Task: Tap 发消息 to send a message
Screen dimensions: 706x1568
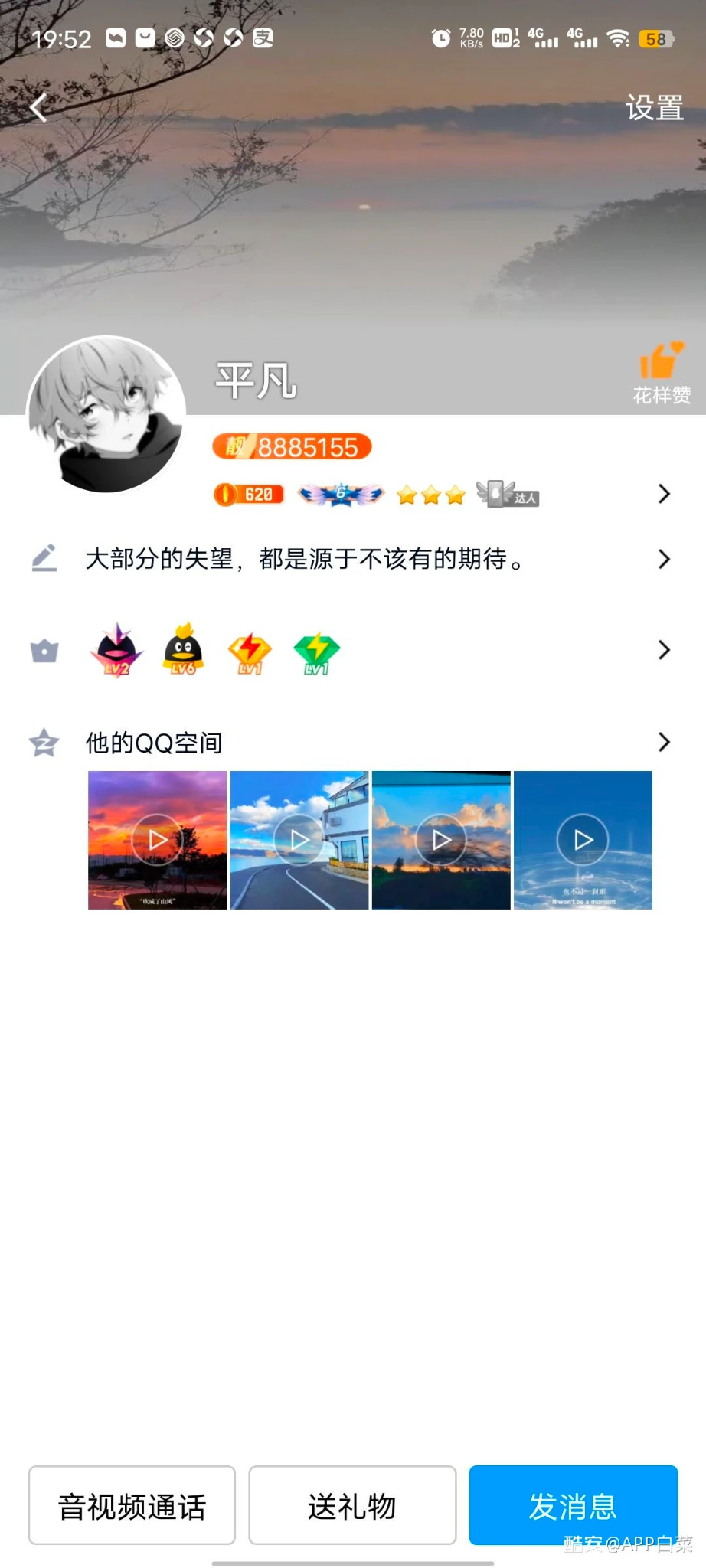Action: (573, 1506)
